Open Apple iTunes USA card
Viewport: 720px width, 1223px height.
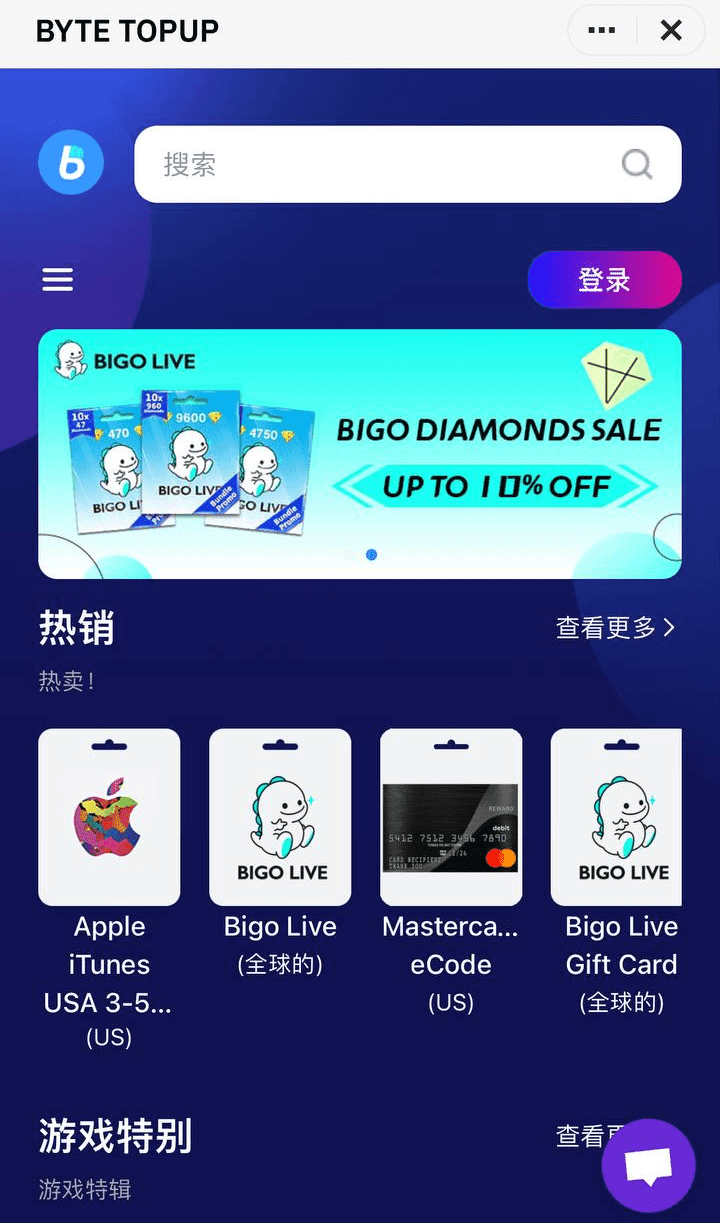(109, 817)
